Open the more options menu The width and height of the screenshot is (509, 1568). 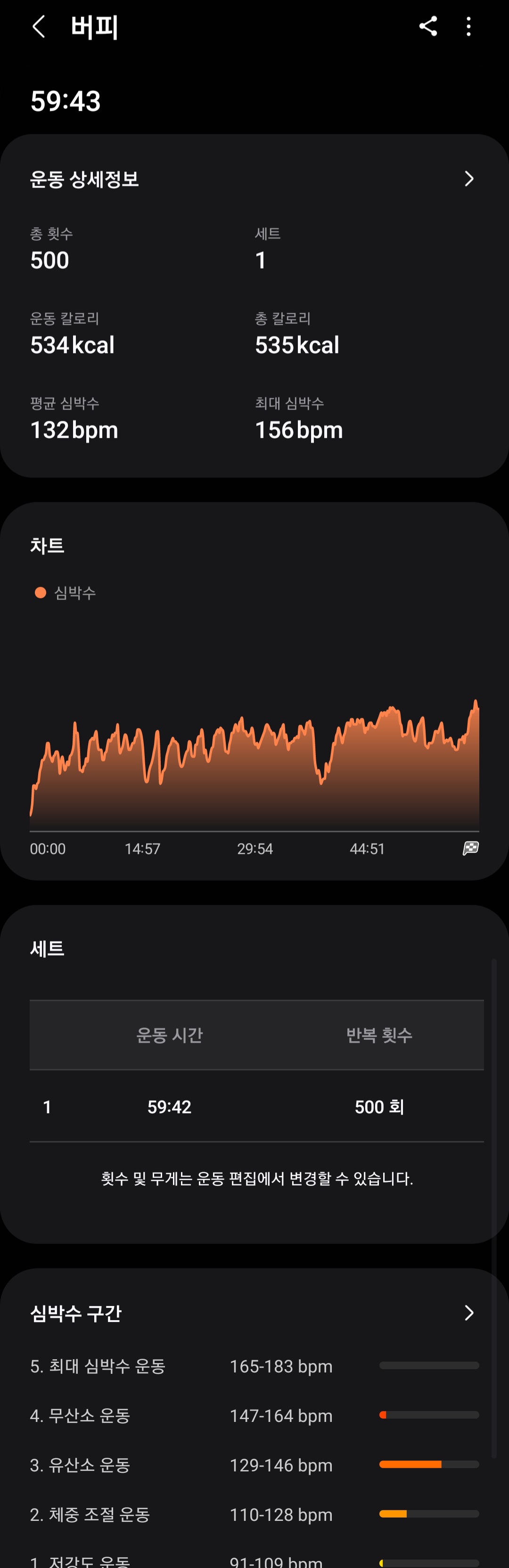tap(468, 26)
